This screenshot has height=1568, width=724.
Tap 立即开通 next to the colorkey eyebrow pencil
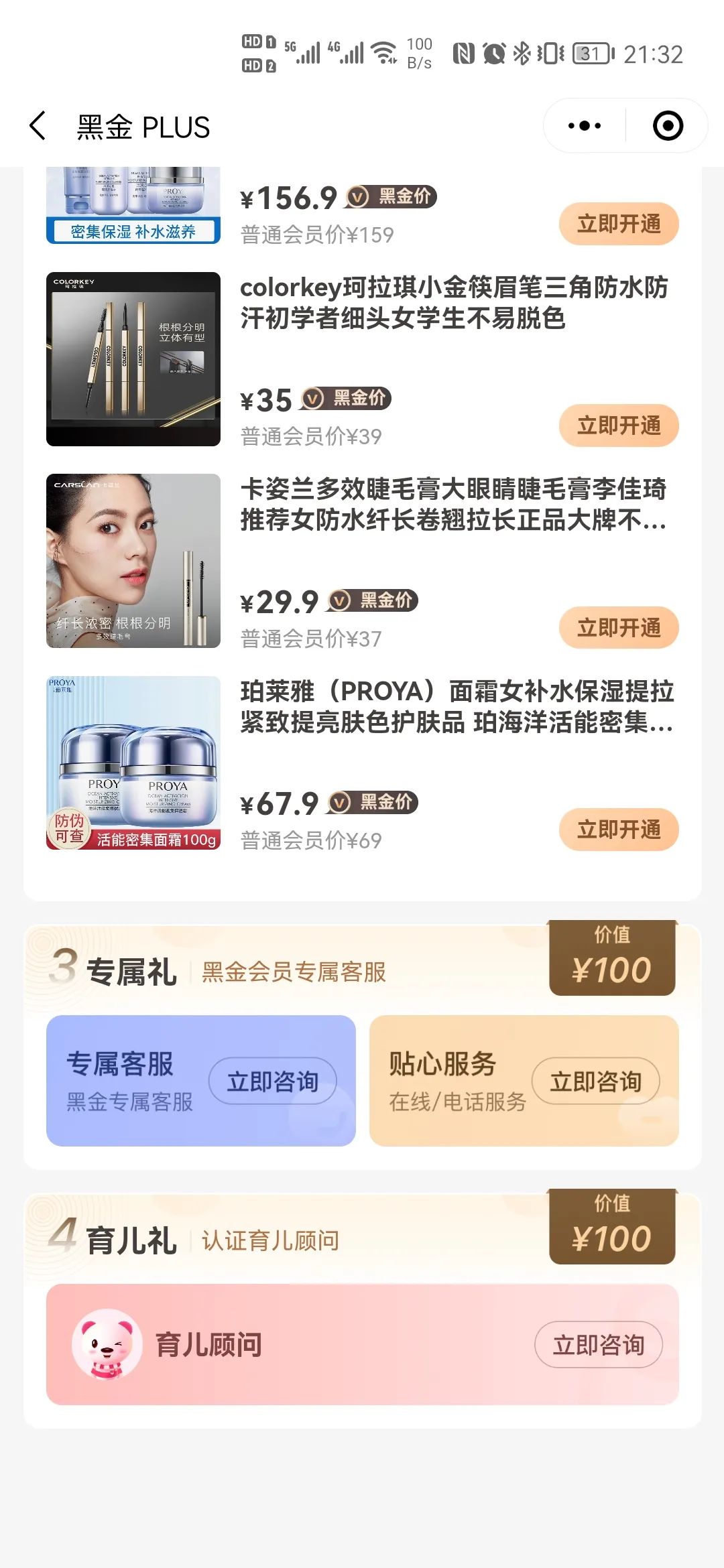(x=619, y=426)
